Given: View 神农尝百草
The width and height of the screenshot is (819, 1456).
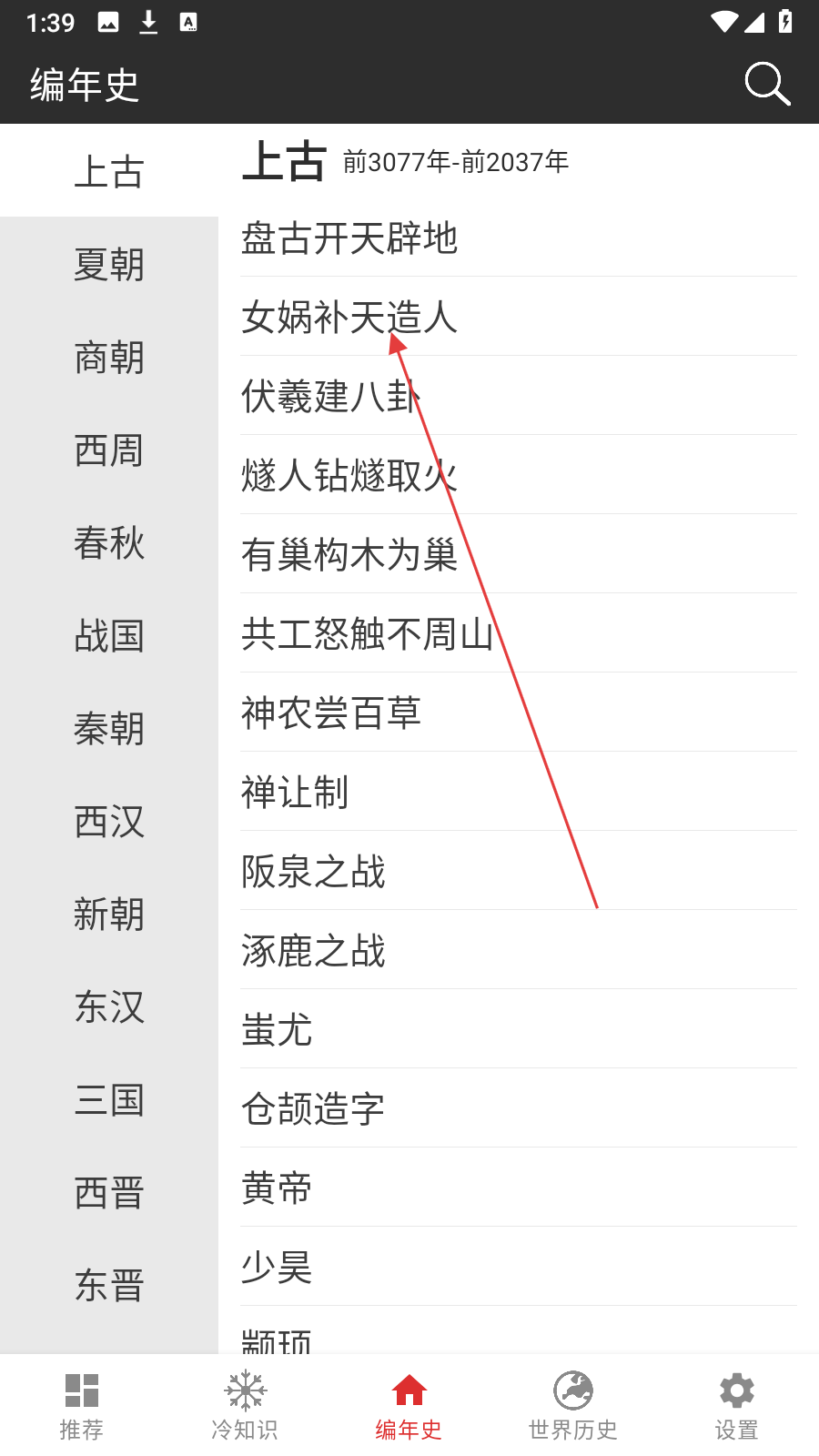Looking at the screenshot, I should (x=519, y=713).
